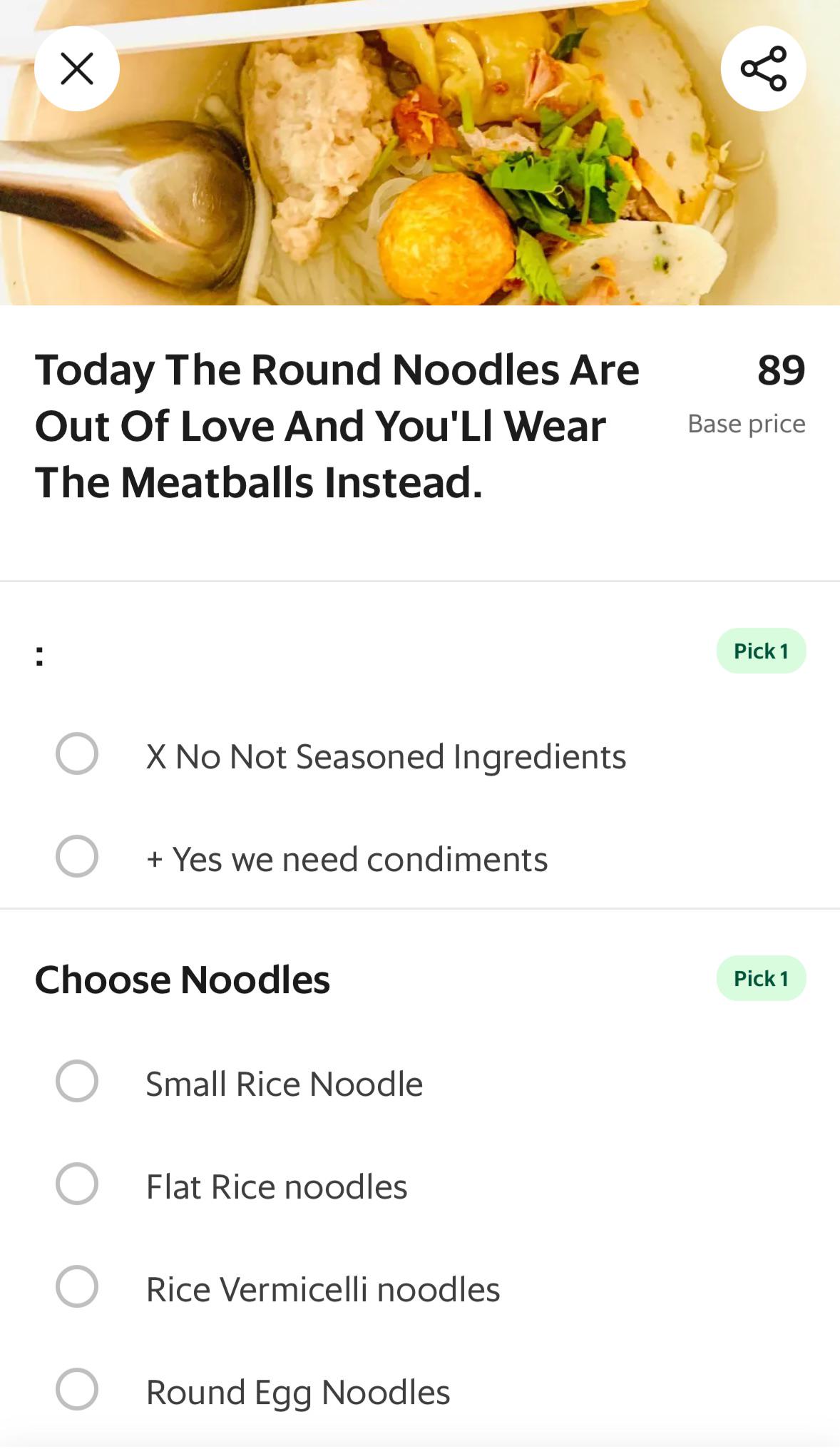This screenshot has width=840, height=1449.
Task: Choose Rice Vermicelli noodles
Action: [77, 1286]
